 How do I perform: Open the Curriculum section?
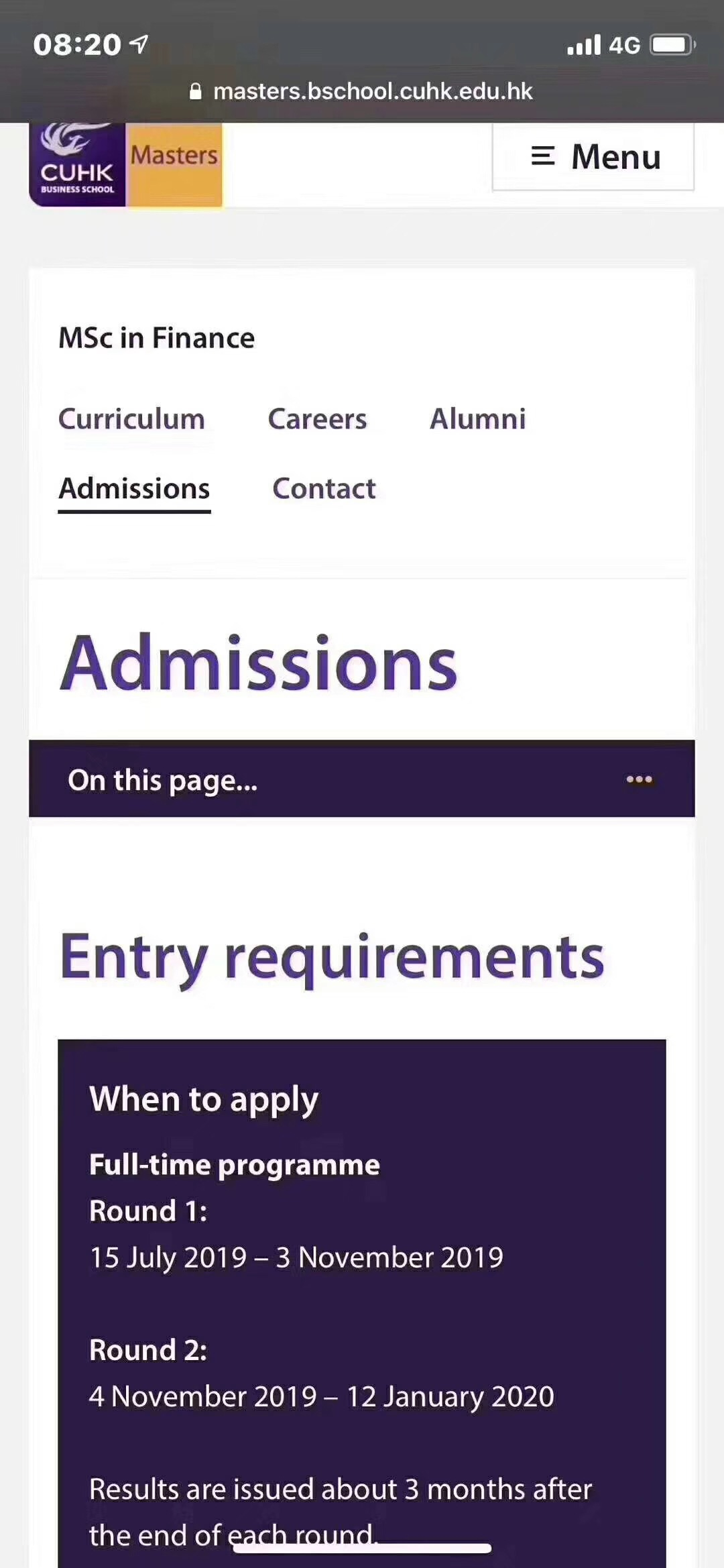tap(131, 419)
